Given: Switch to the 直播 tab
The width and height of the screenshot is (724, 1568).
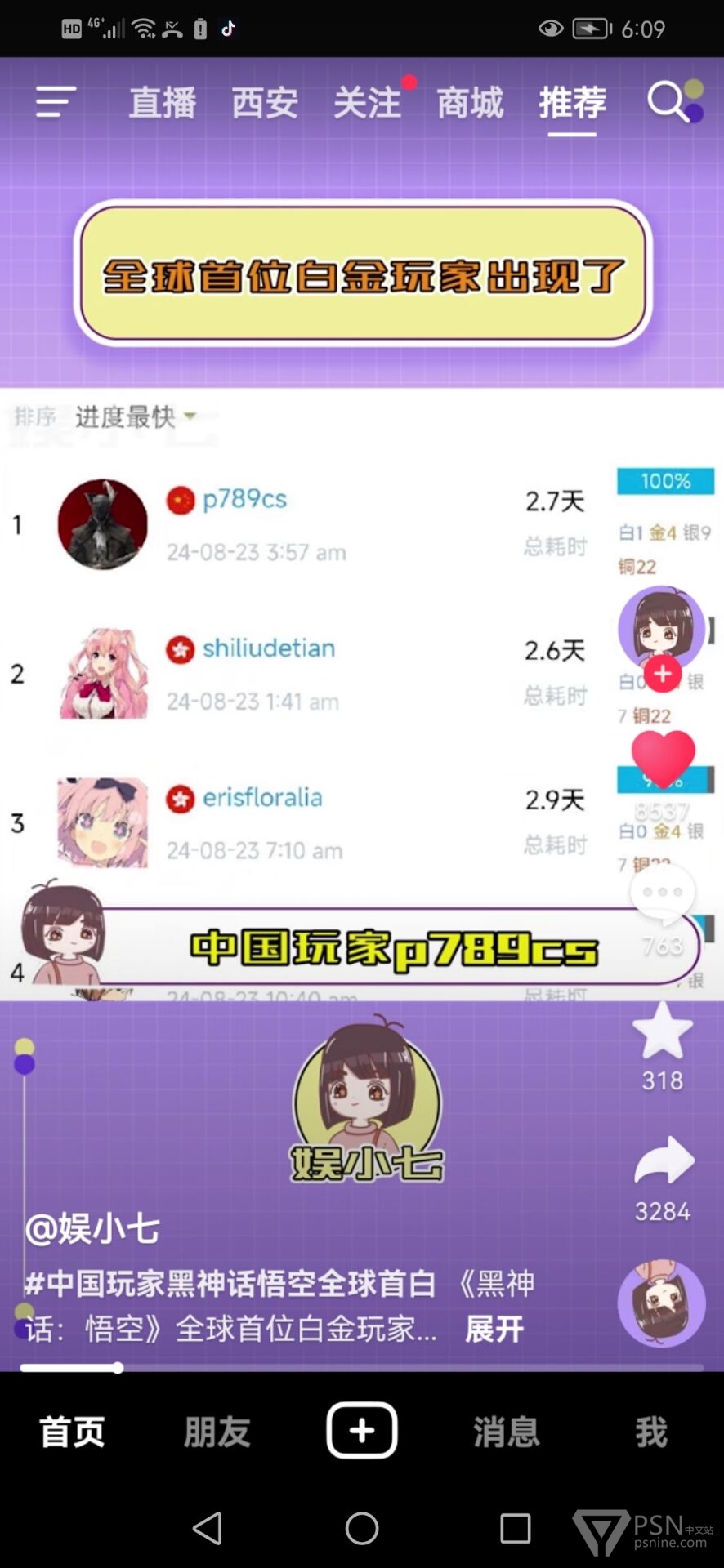Looking at the screenshot, I should (163, 103).
